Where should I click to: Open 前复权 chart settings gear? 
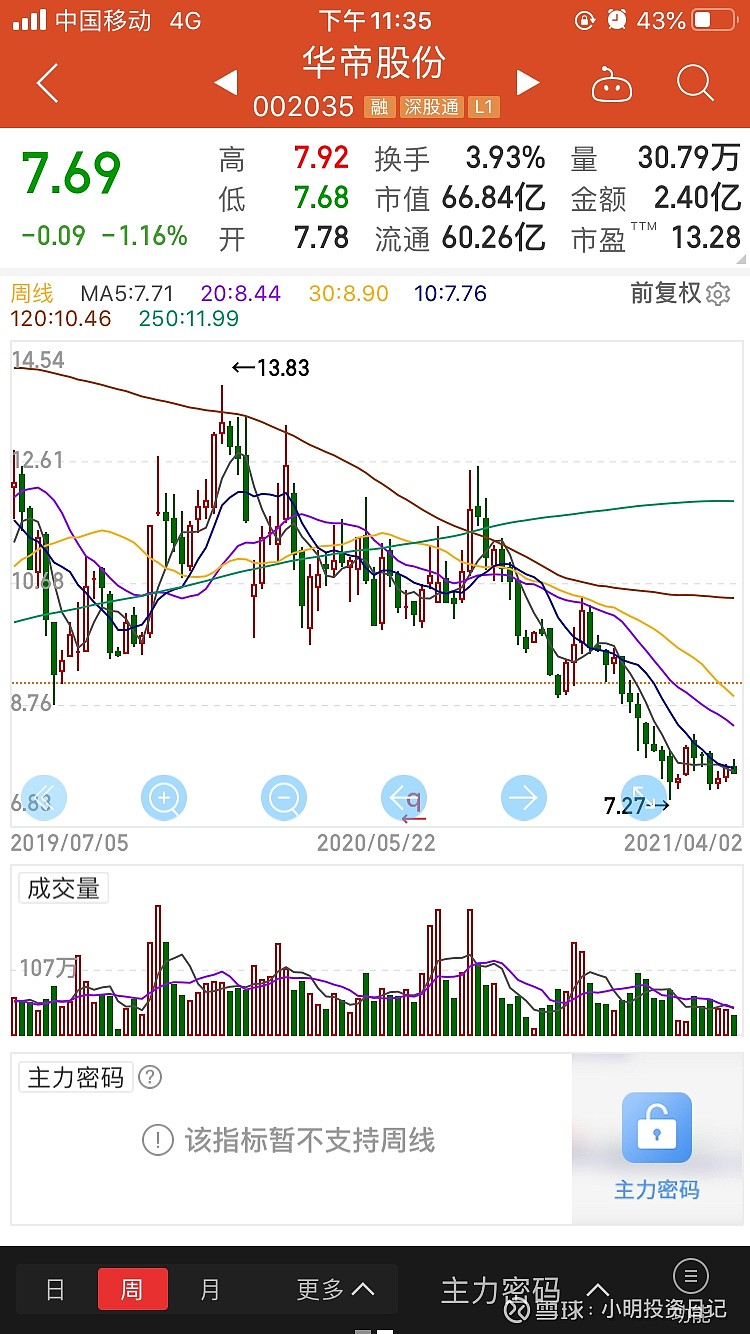718,294
